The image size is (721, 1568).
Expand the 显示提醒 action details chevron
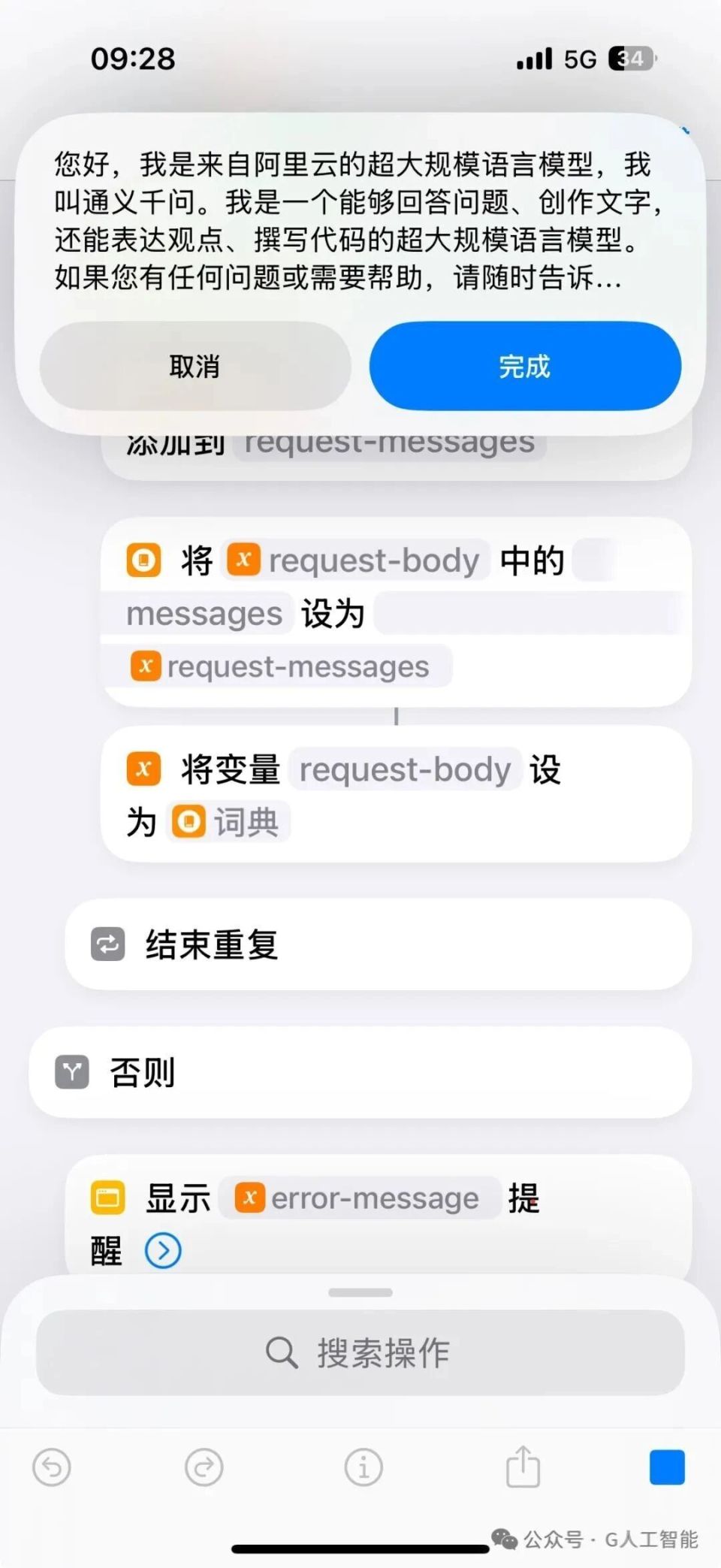click(164, 1250)
